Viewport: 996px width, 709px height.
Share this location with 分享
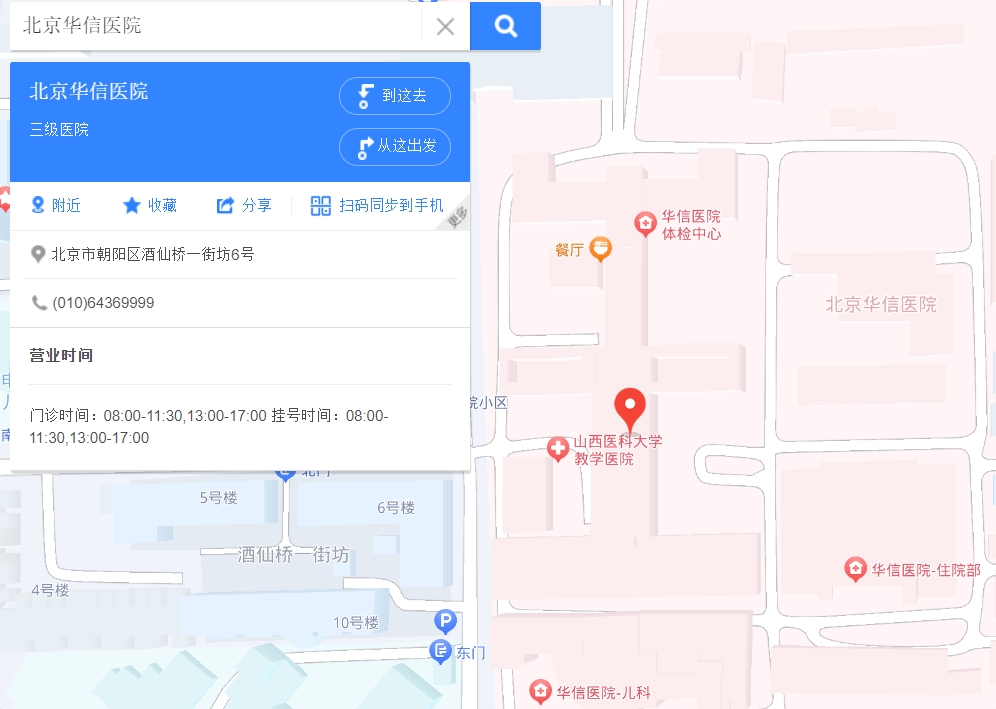[244, 205]
